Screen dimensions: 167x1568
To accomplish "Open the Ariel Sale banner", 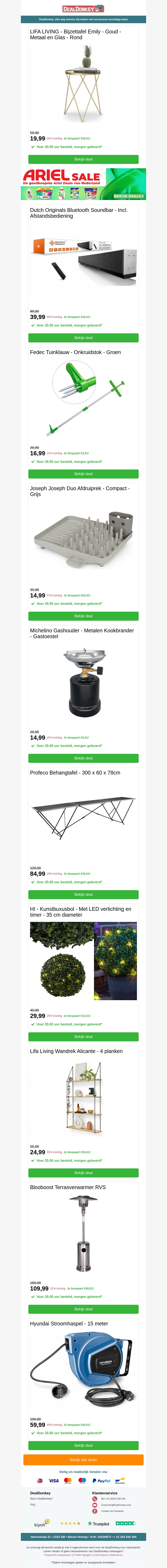I will [x=83, y=184].
